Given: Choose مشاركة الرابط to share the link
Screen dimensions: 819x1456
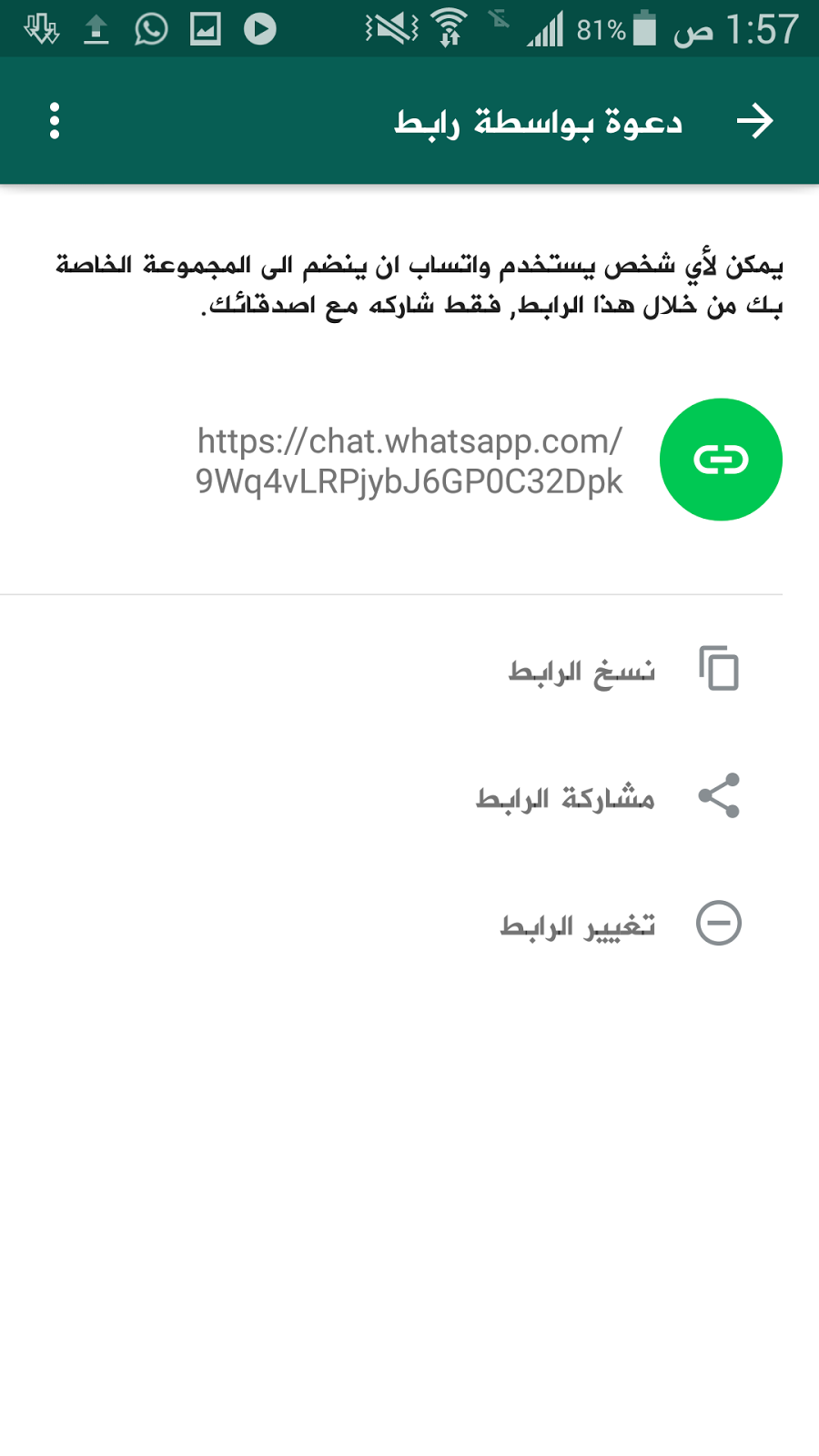Looking at the screenshot, I should 566,798.
